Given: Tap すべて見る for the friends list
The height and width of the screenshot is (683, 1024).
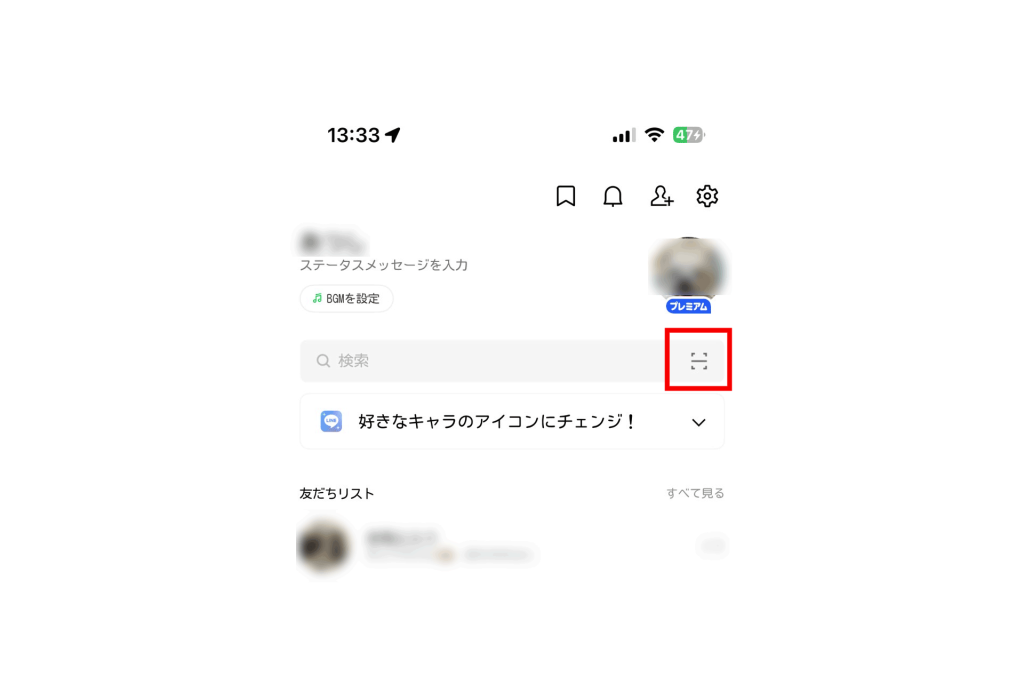Looking at the screenshot, I should [x=695, y=493].
